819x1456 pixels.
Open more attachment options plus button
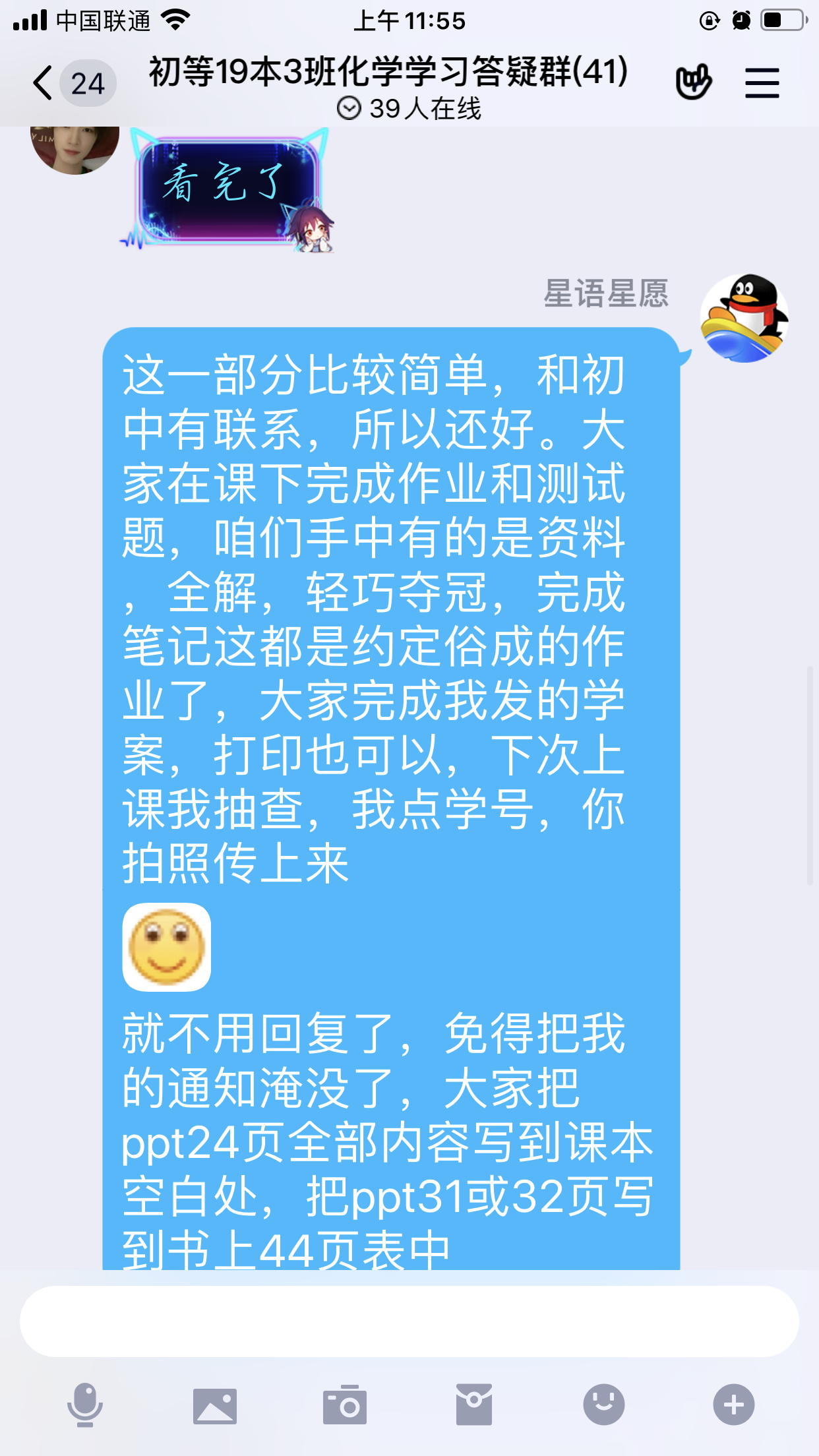(x=733, y=1405)
